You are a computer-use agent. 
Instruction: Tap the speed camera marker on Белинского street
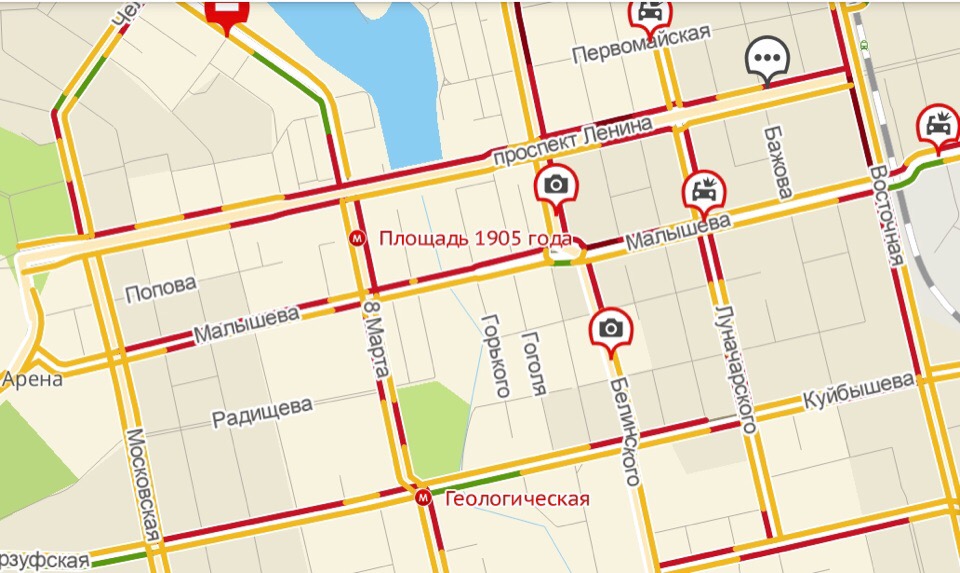pyautogui.click(x=610, y=329)
